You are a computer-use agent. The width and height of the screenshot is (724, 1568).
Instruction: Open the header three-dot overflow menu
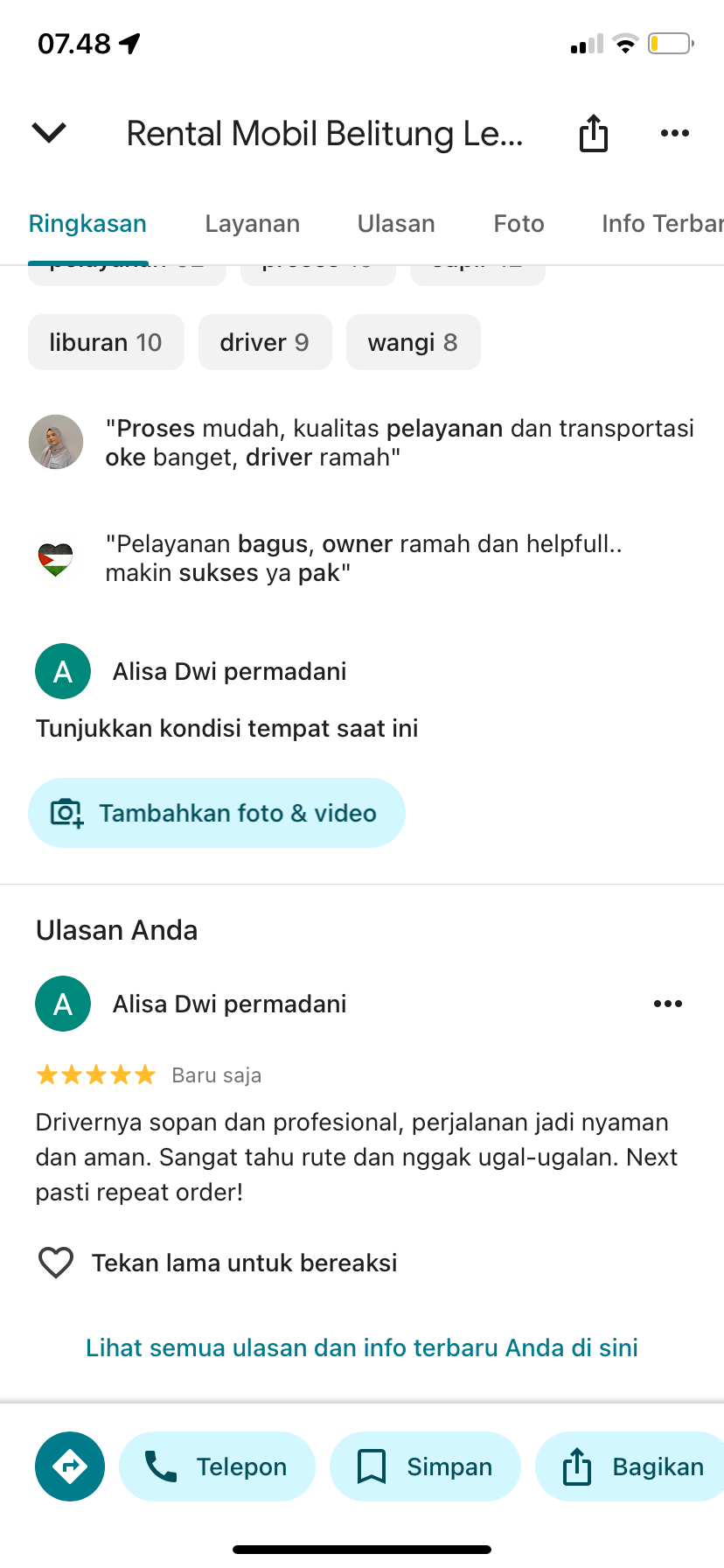coord(675,133)
